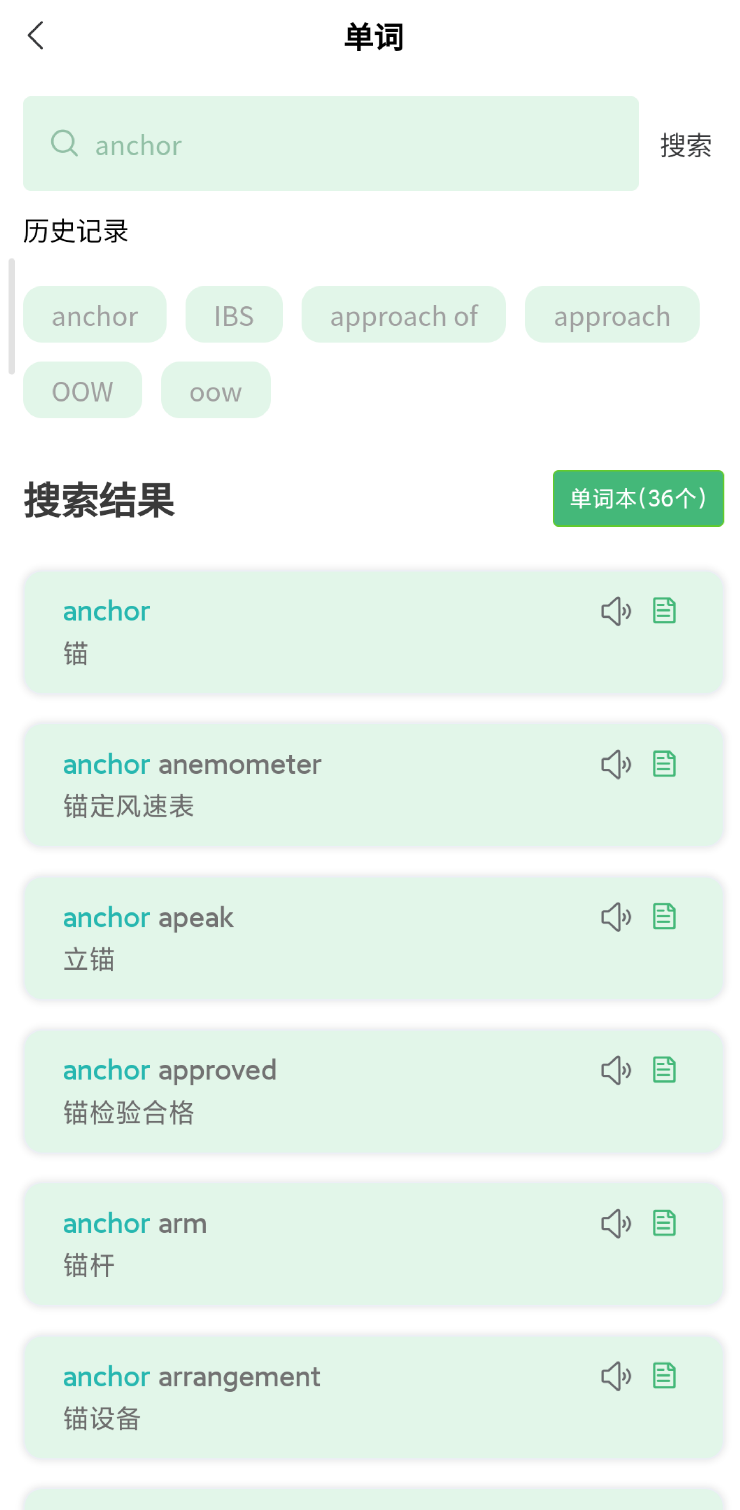Open the 单词本(36个) word book
The width and height of the screenshot is (740, 1510).
(637, 498)
